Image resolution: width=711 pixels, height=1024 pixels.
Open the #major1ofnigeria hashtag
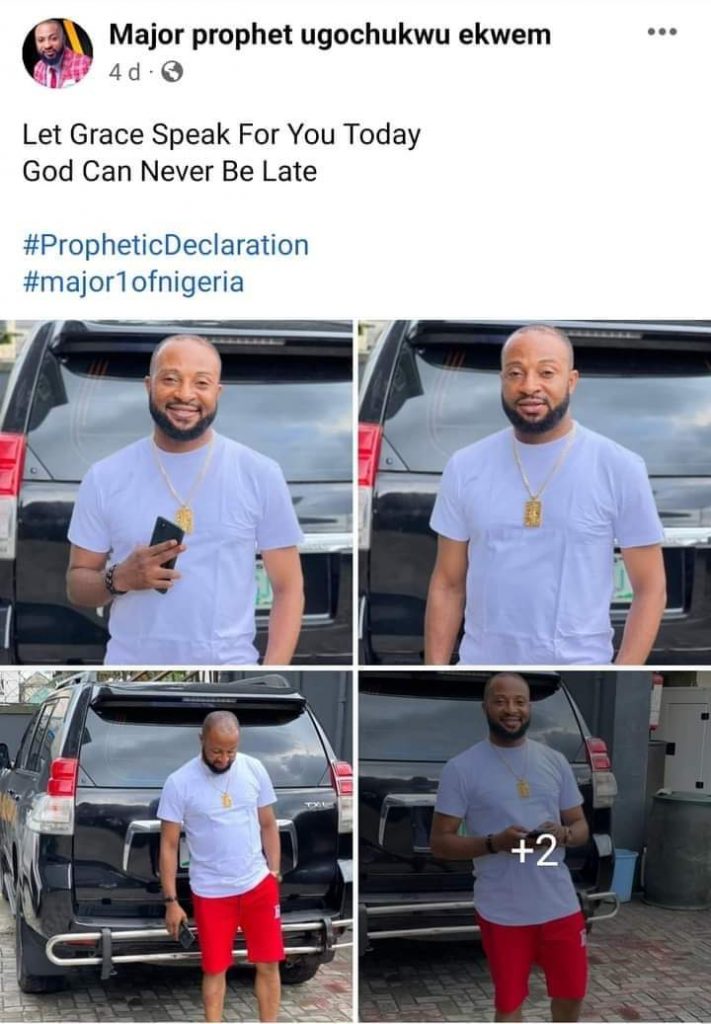pyautogui.click(x=133, y=282)
